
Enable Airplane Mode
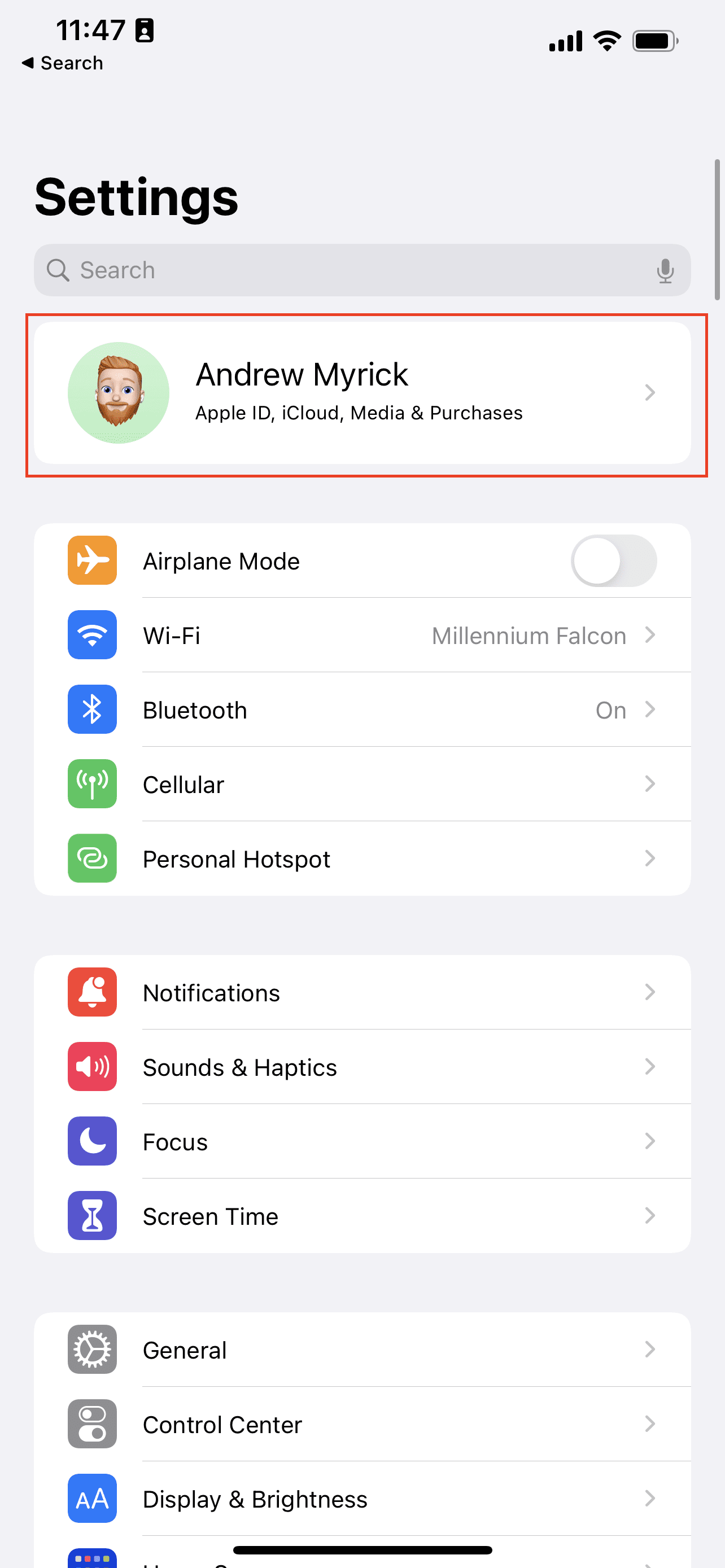(613, 560)
